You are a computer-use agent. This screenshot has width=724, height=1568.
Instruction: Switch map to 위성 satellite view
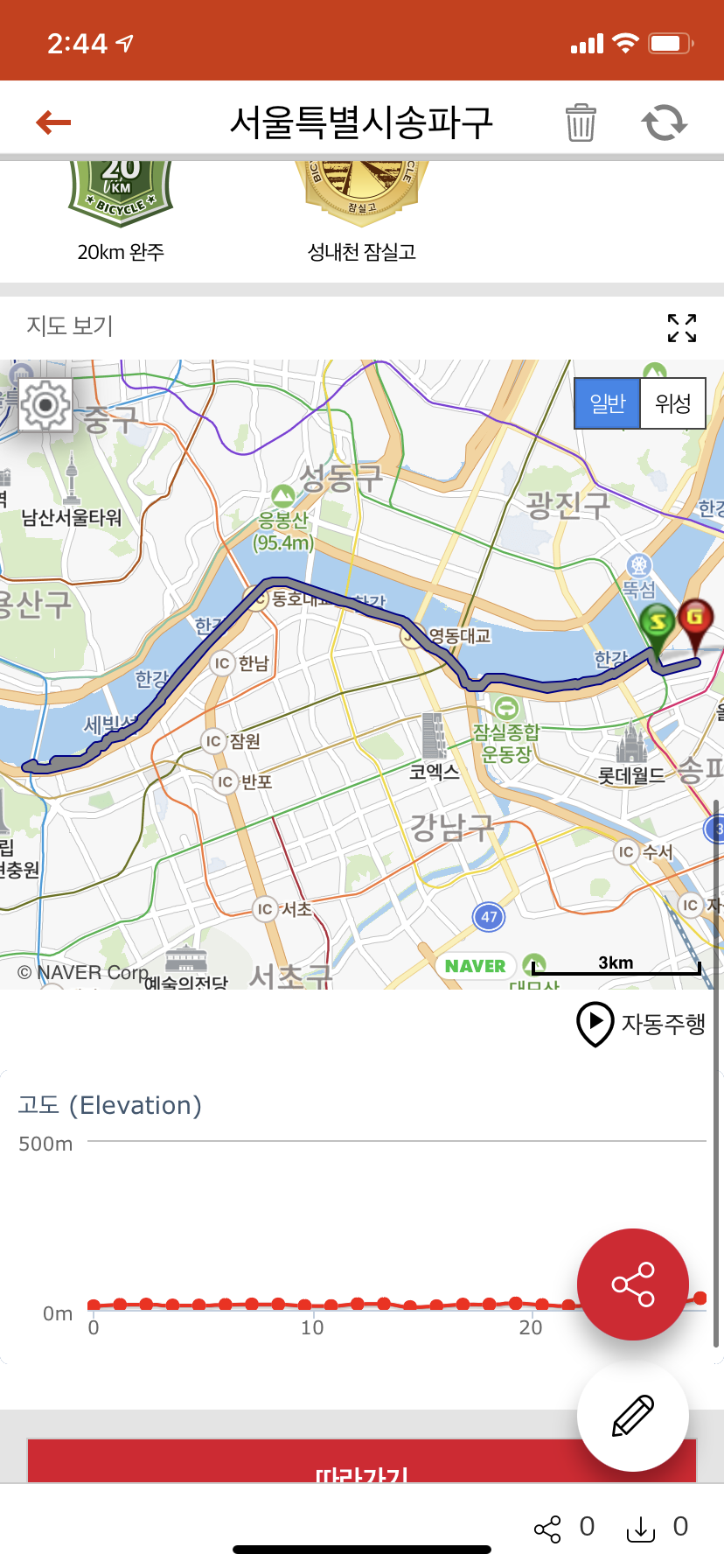(672, 403)
